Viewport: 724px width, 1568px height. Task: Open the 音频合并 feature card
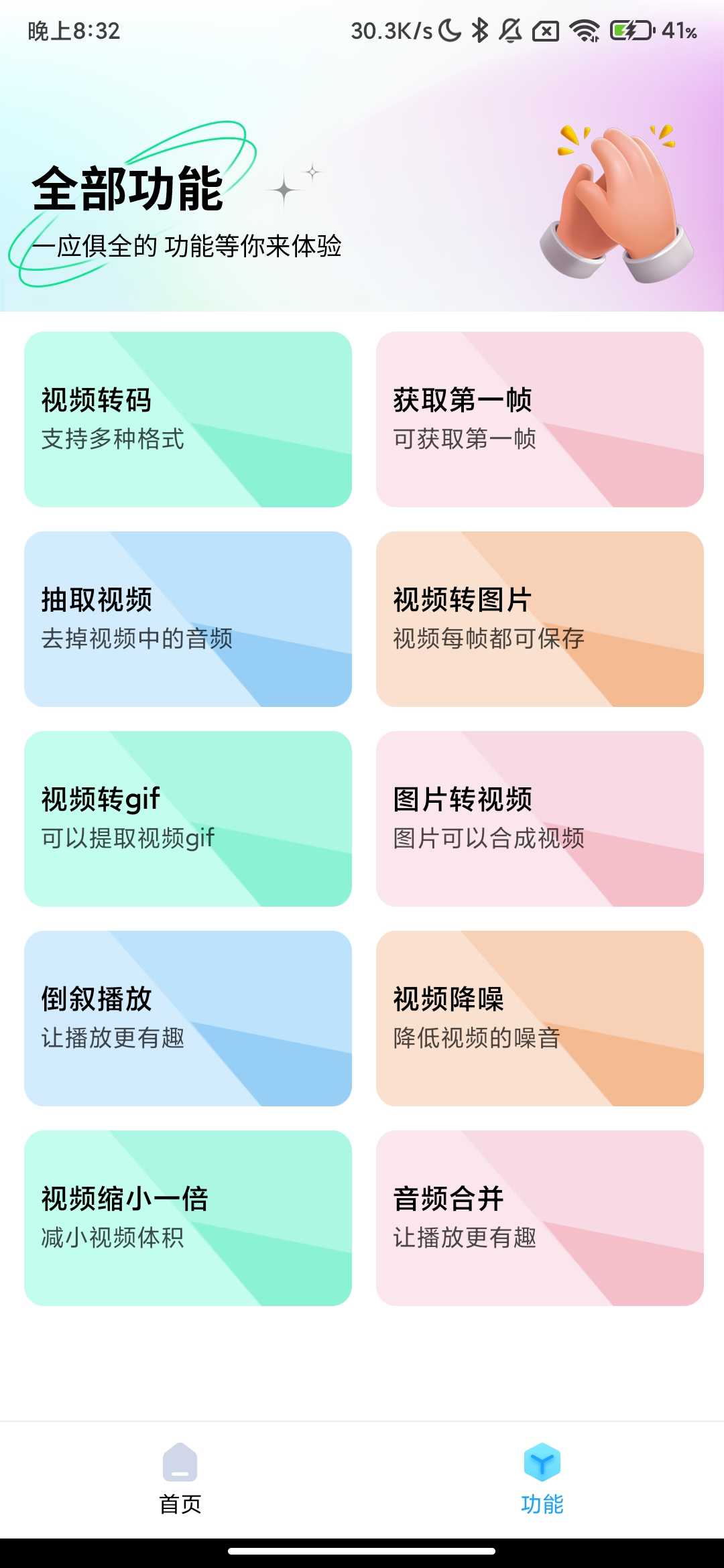[541, 1218]
